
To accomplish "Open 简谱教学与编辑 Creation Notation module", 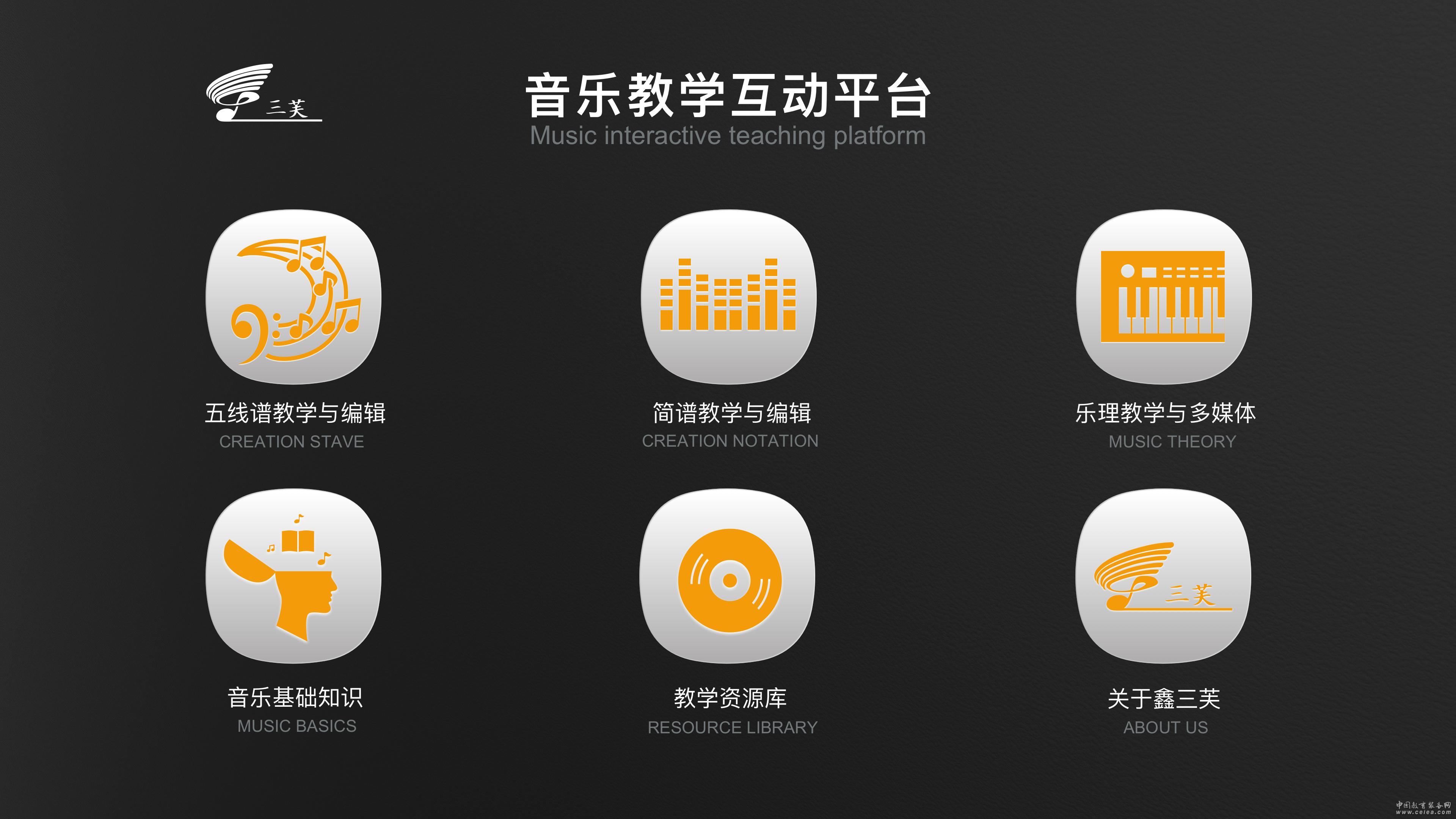I will pos(728,297).
